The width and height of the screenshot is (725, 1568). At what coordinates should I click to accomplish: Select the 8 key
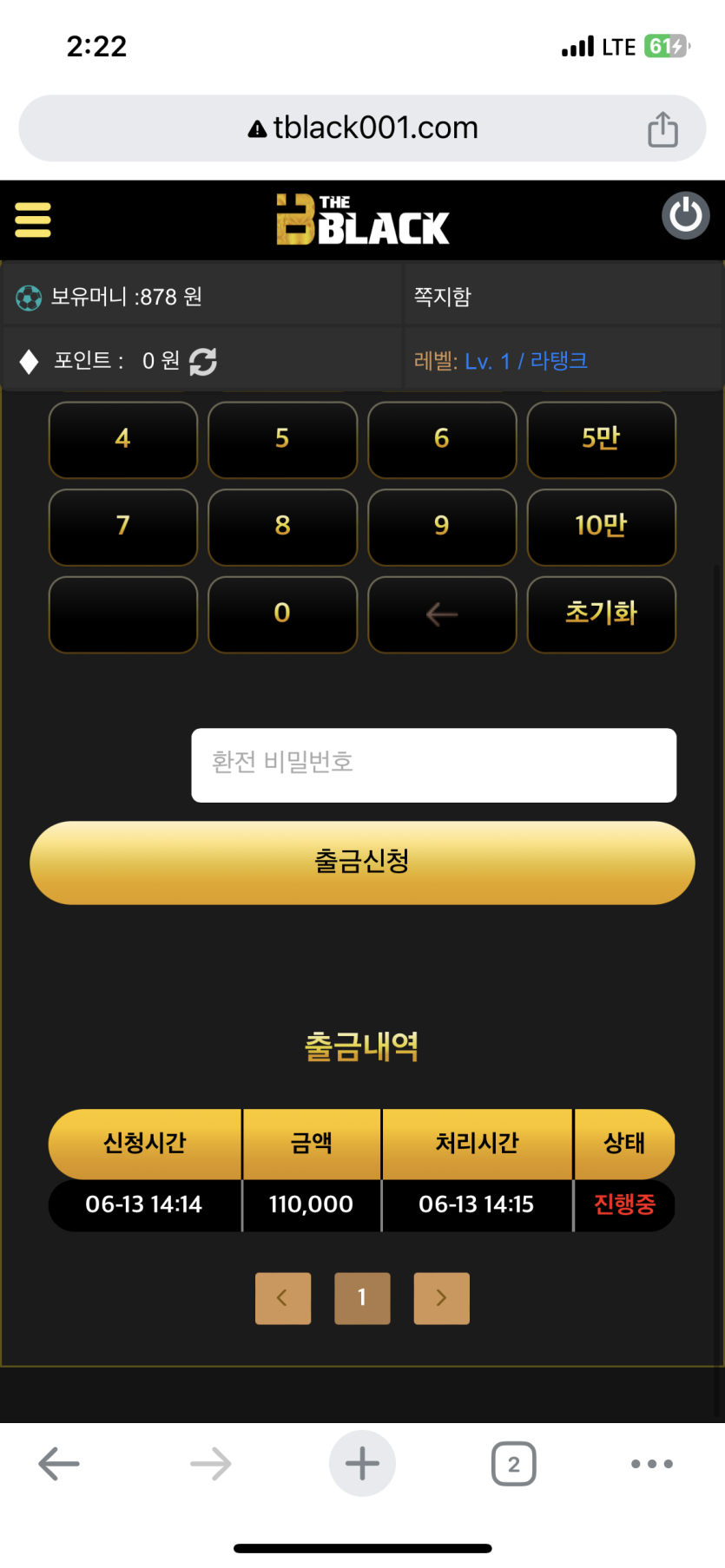pyautogui.click(x=282, y=526)
